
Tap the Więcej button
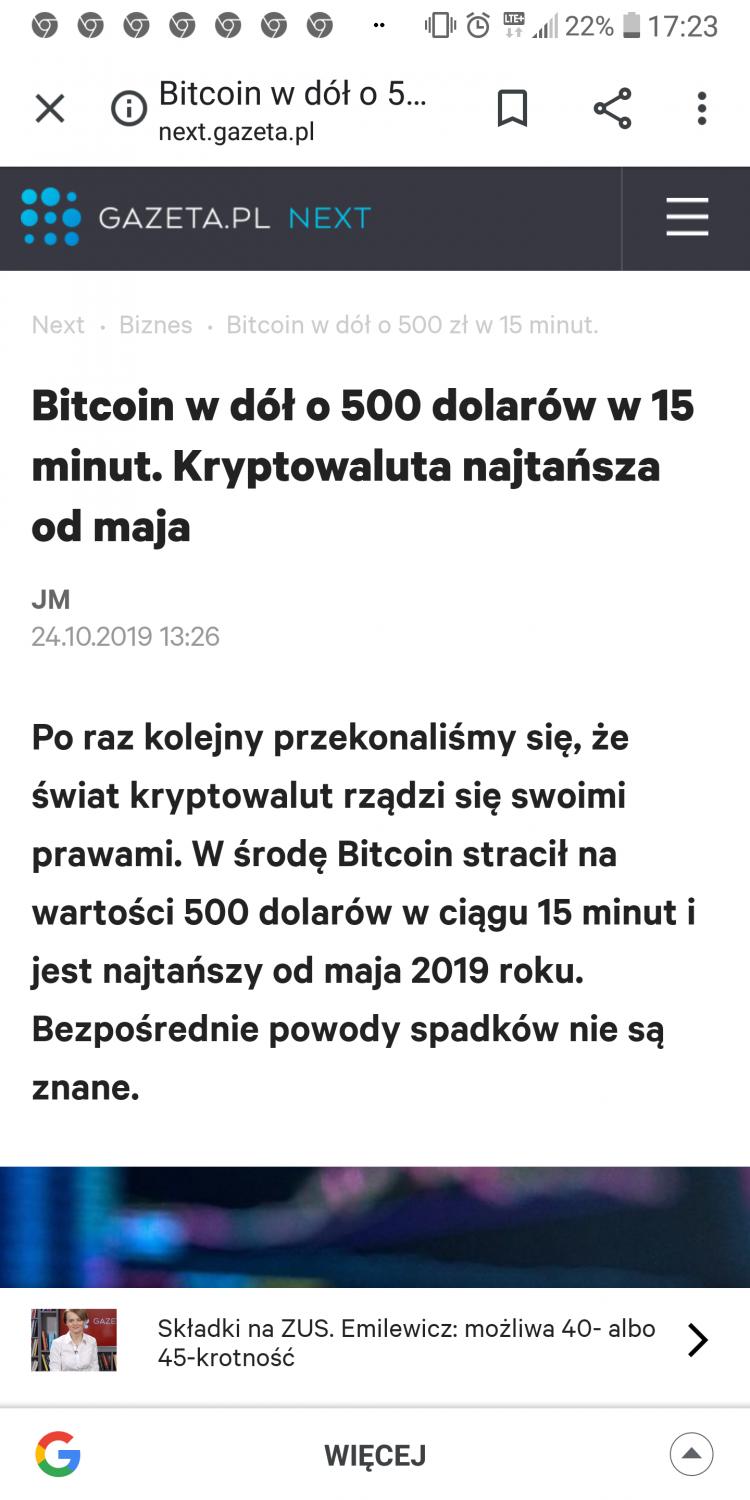375,1455
